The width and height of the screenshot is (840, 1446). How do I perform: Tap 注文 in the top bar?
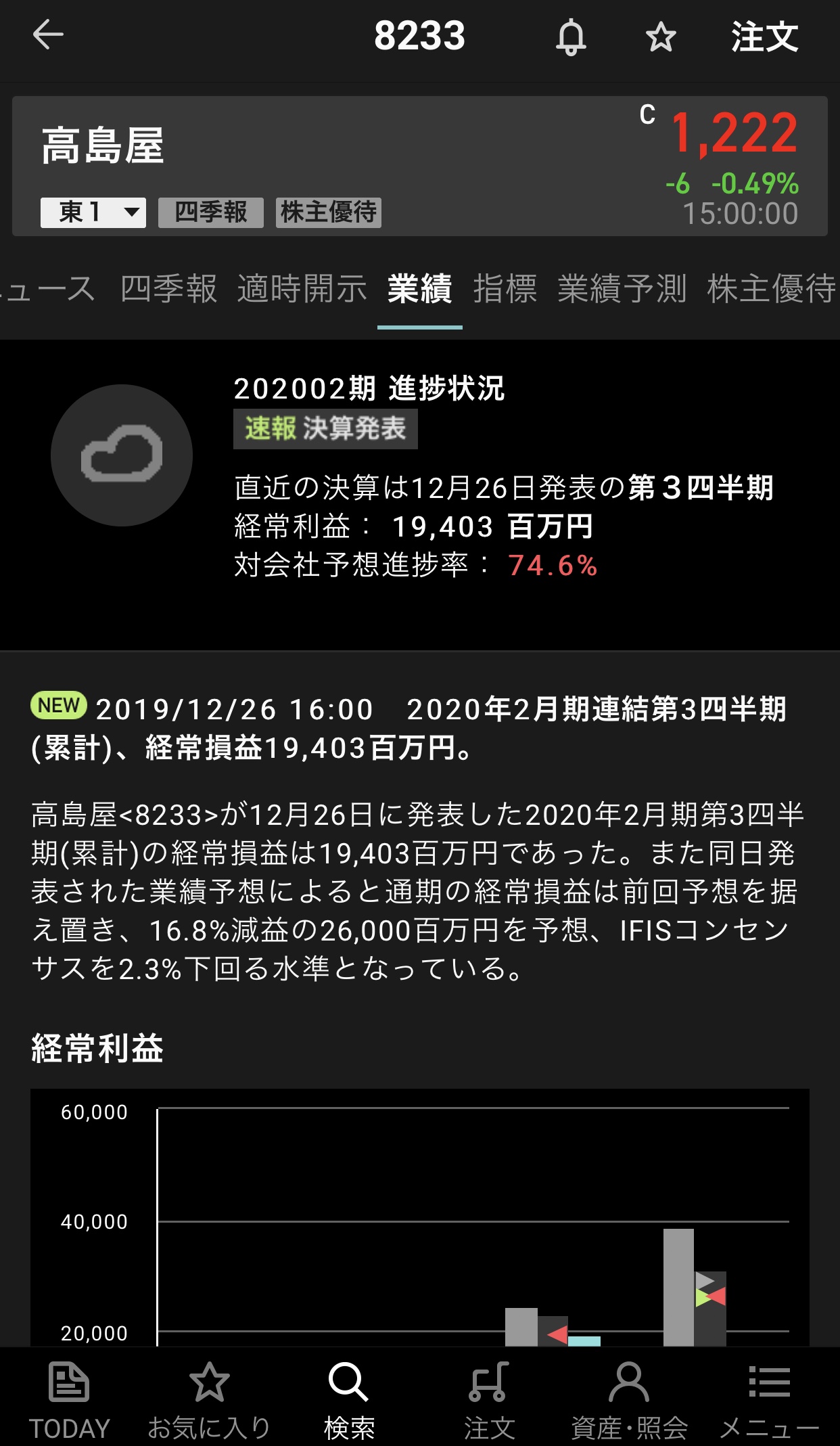pos(764,37)
